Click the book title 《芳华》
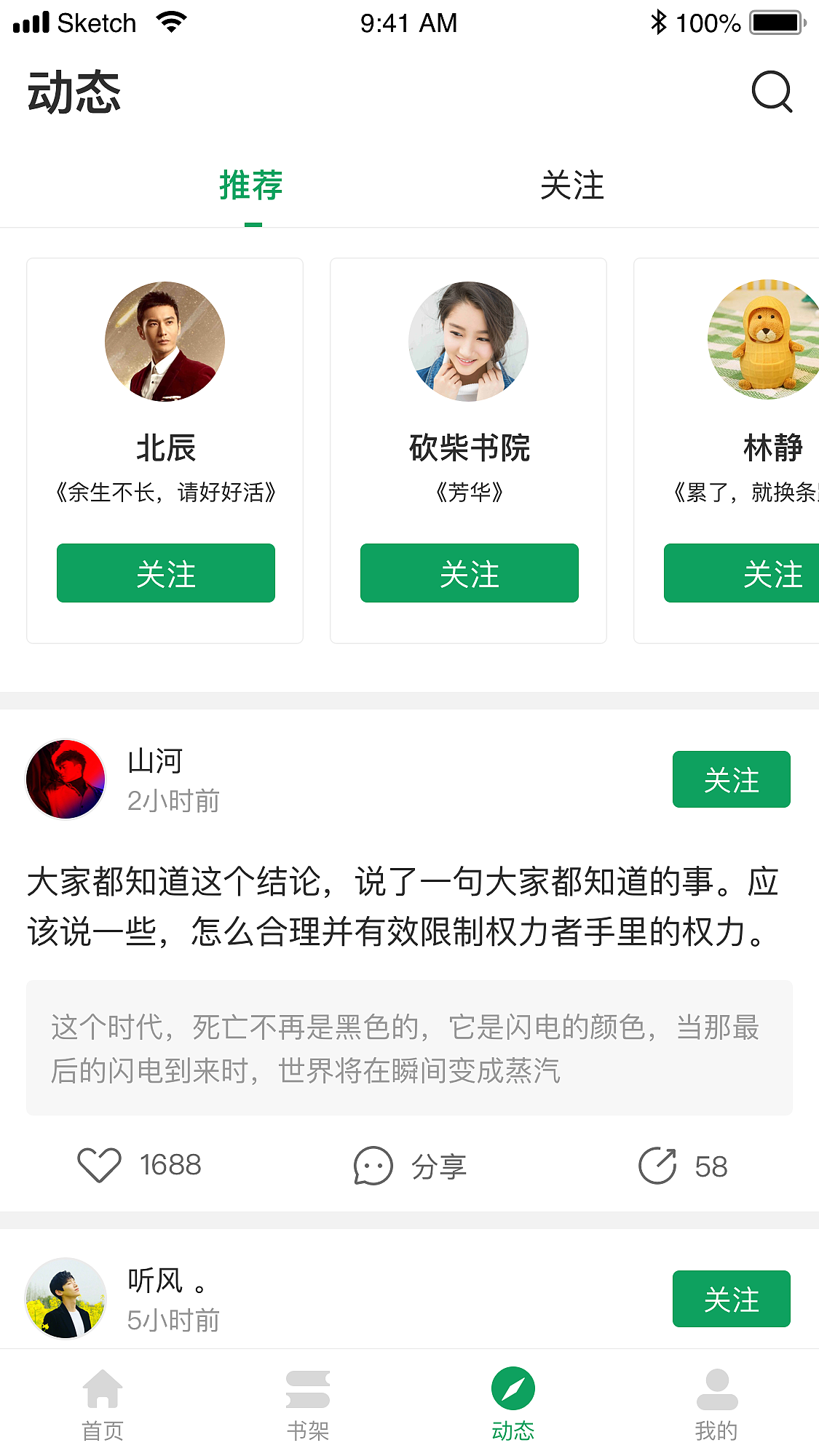The height and width of the screenshot is (1456, 819). click(469, 493)
